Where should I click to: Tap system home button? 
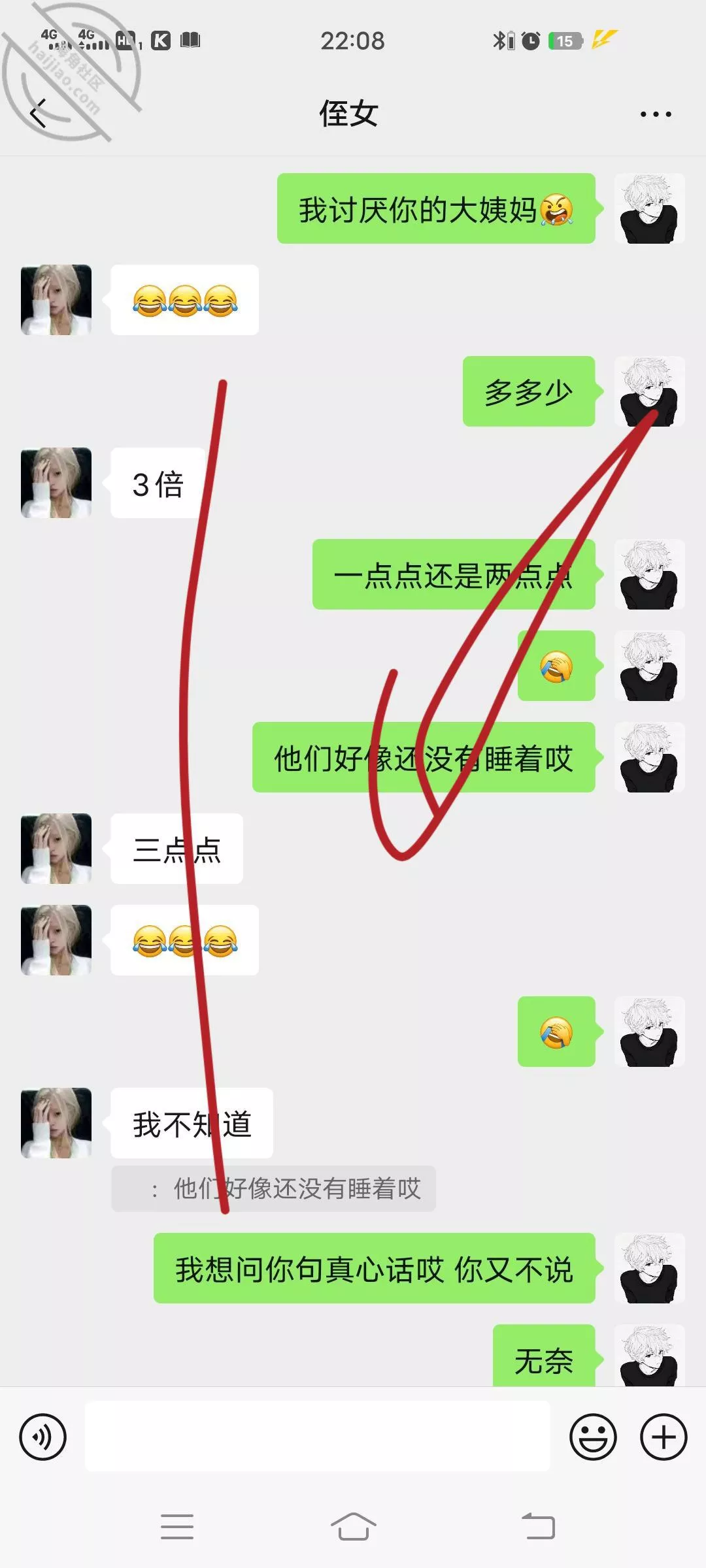pyautogui.click(x=353, y=1527)
